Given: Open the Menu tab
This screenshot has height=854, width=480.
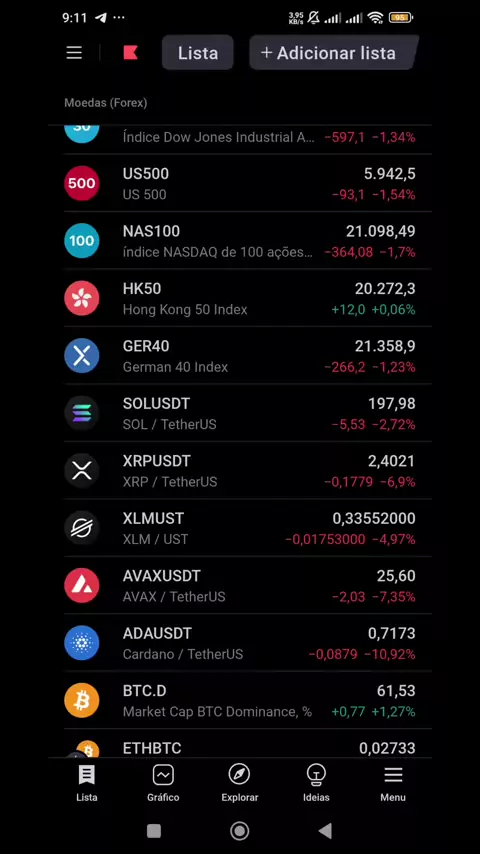Looking at the screenshot, I should pyautogui.click(x=393, y=783).
